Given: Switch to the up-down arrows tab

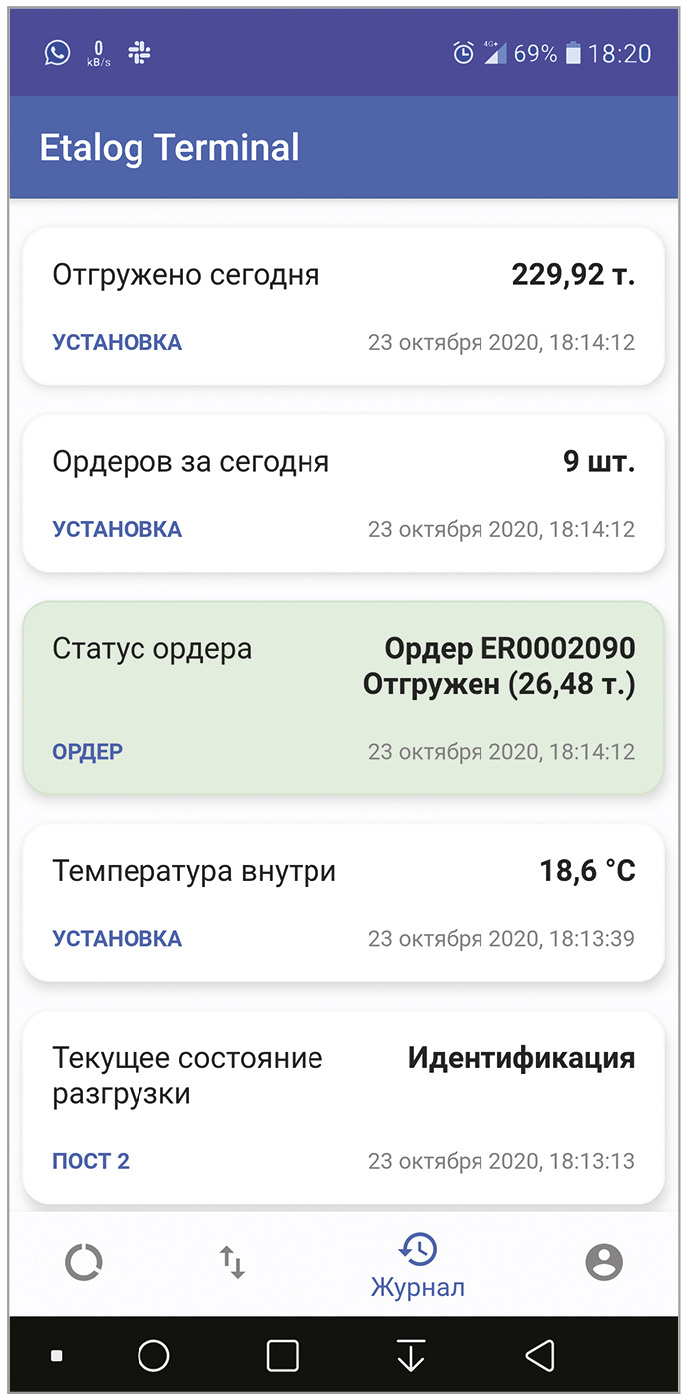Looking at the screenshot, I should [232, 1263].
